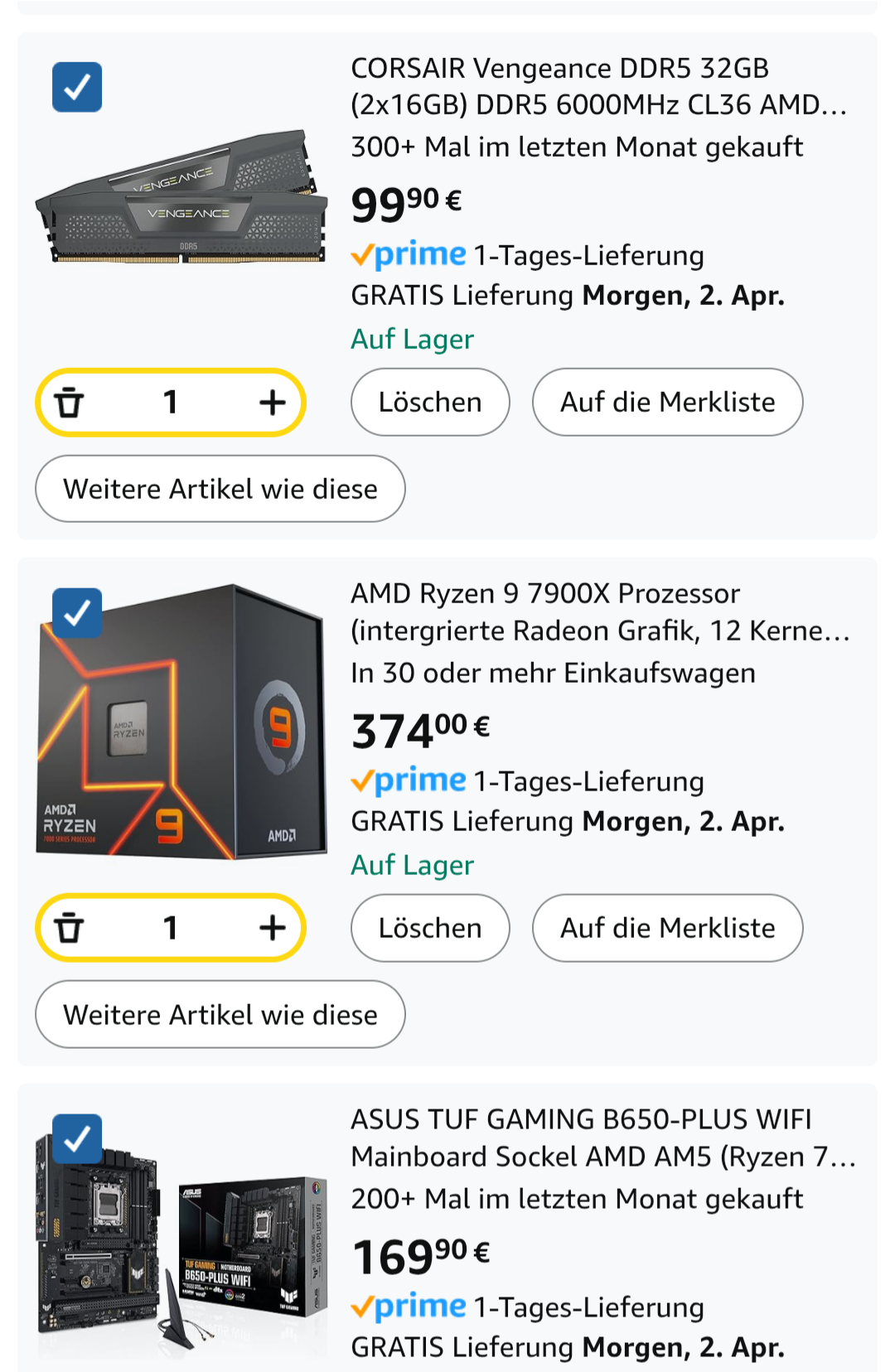Move CORSAIR Vengeance to the Merkliste
The height and width of the screenshot is (1372, 895).
point(667,403)
